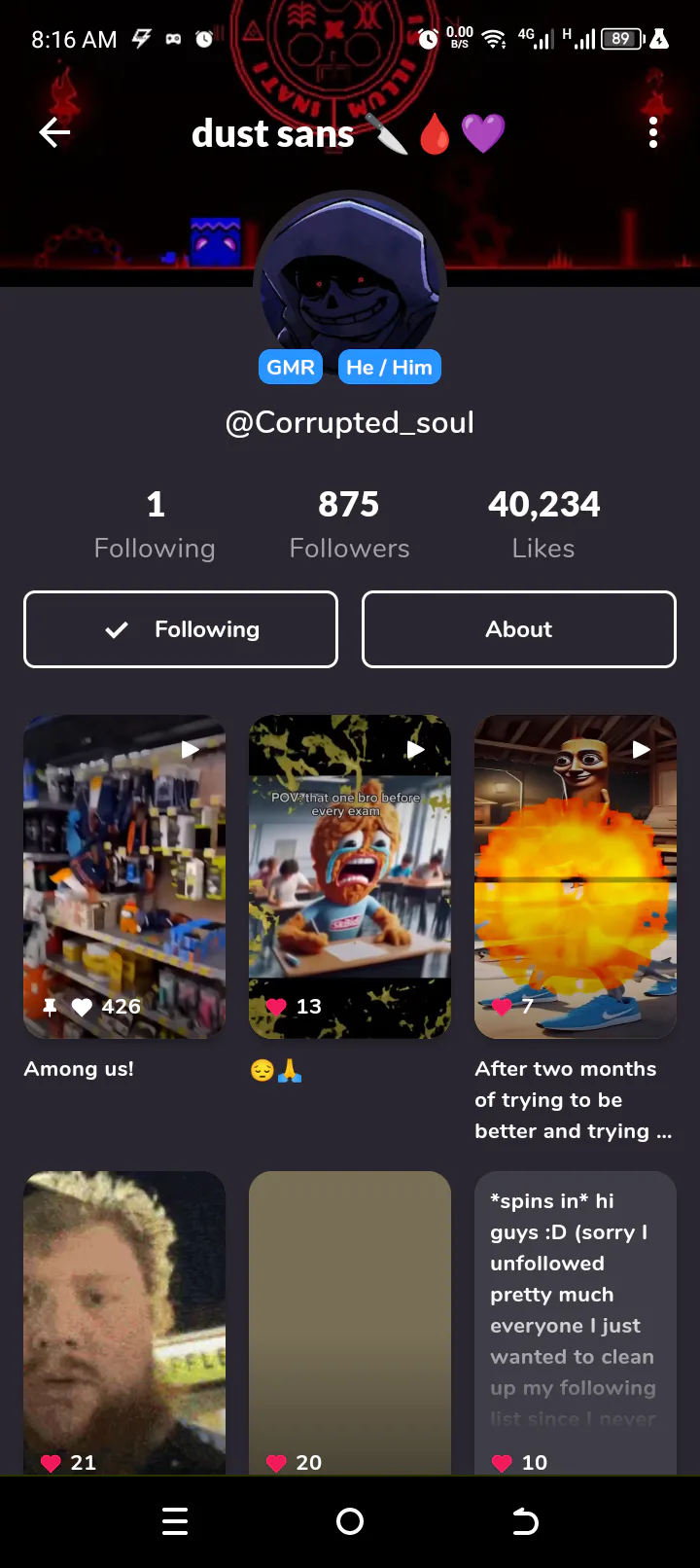Go back using the arrow icon
This screenshot has width=700, height=1568.
pos(54,133)
